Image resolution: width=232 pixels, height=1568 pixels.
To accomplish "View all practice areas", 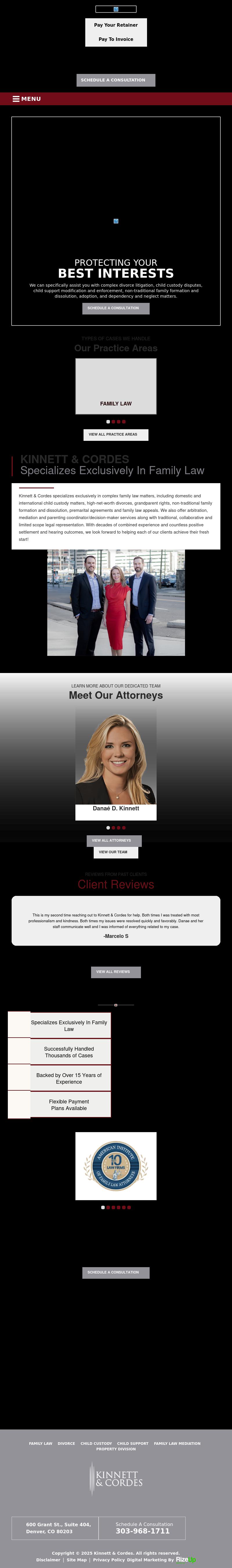I will pyautogui.click(x=116, y=435).
